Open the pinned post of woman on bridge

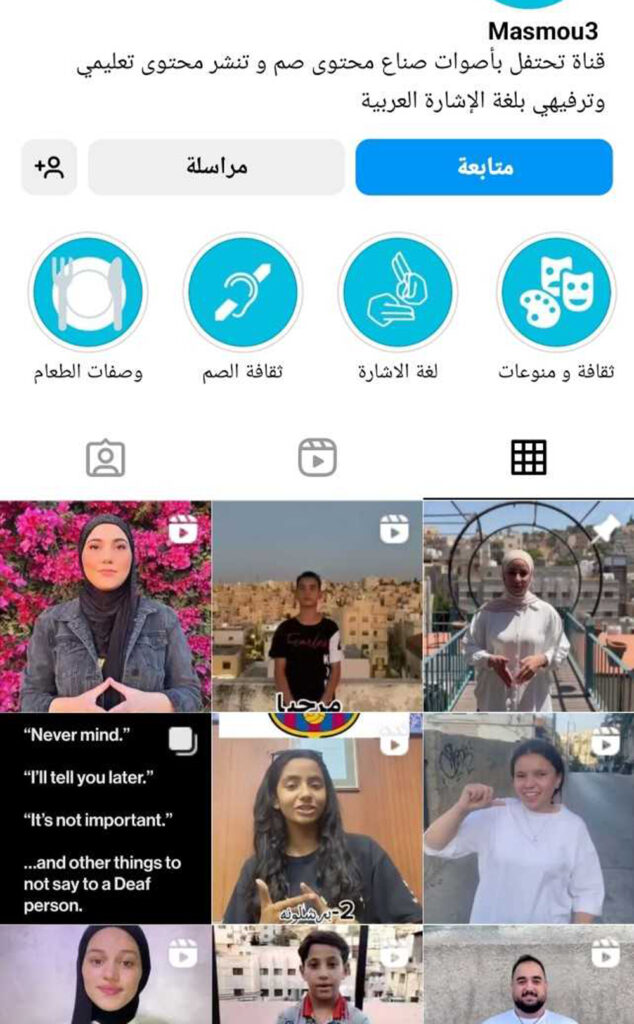click(x=528, y=606)
